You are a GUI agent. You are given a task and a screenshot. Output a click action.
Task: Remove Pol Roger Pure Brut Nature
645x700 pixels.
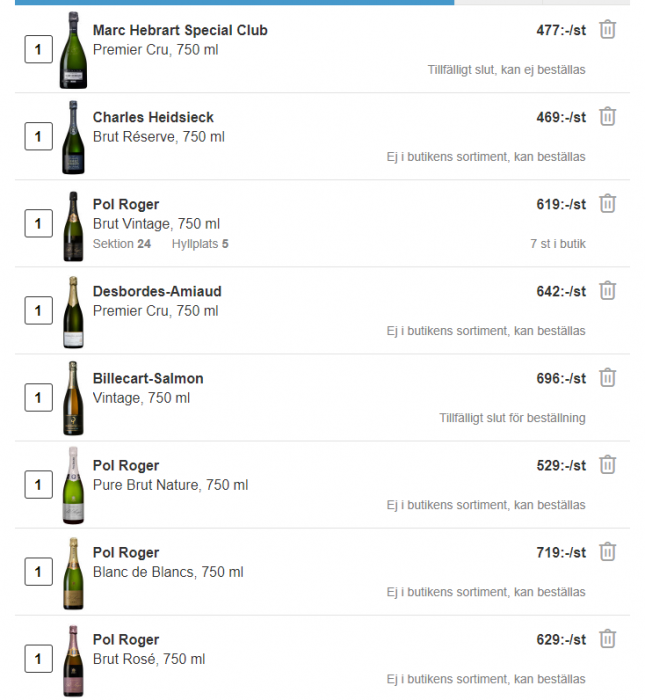click(x=607, y=465)
